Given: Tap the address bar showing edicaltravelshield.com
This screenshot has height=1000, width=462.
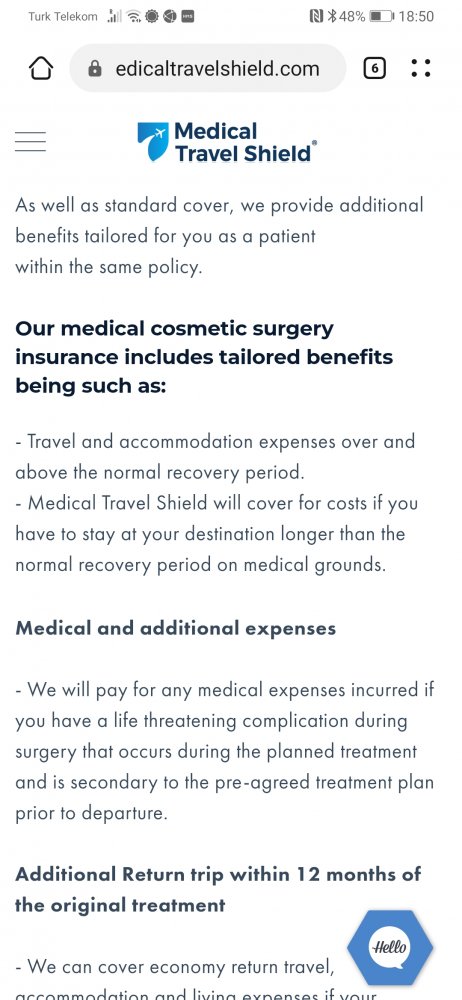Looking at the screenshot, I should point(208,68).
